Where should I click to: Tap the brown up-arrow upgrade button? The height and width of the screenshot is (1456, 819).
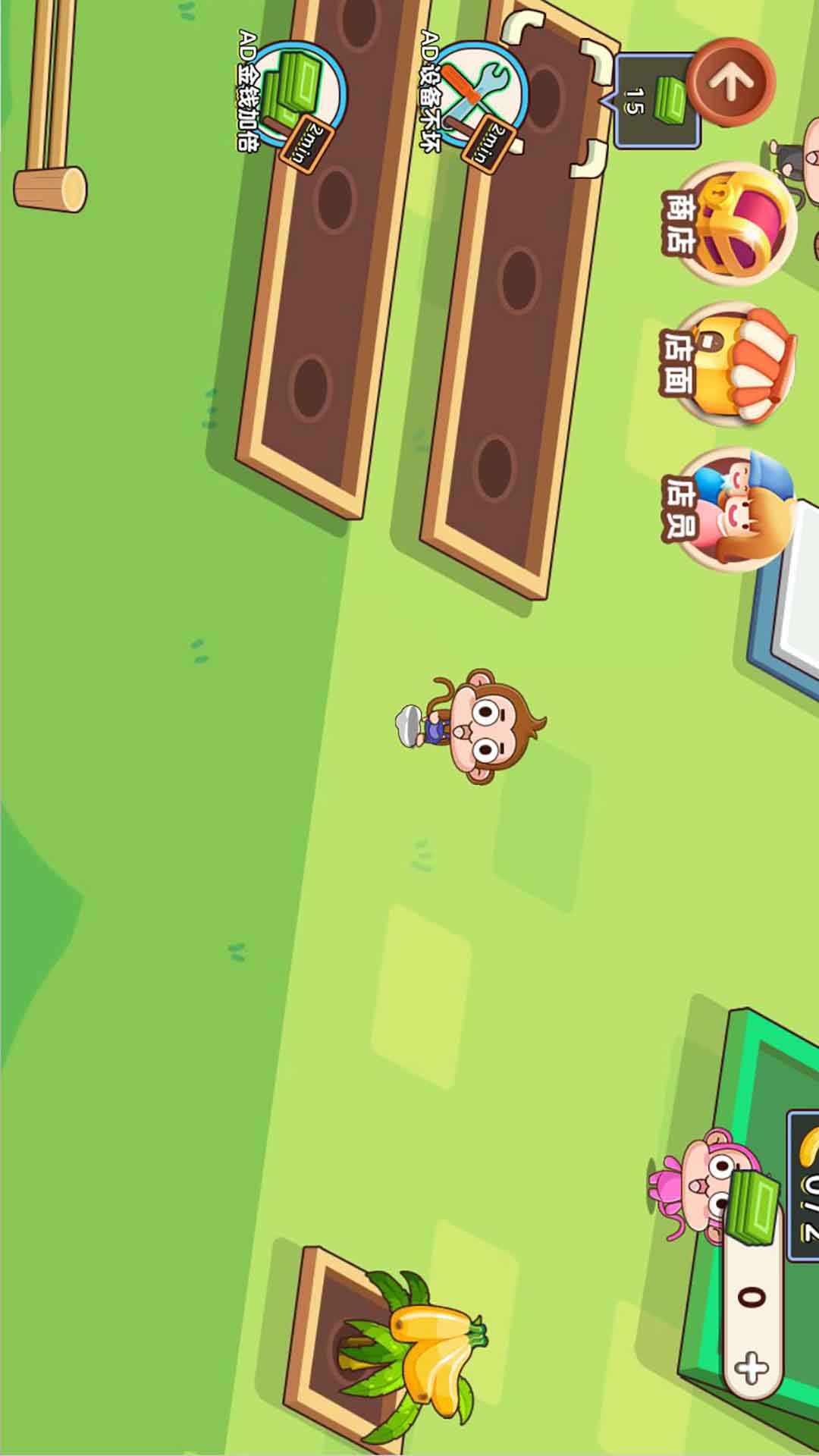point(731,82)
